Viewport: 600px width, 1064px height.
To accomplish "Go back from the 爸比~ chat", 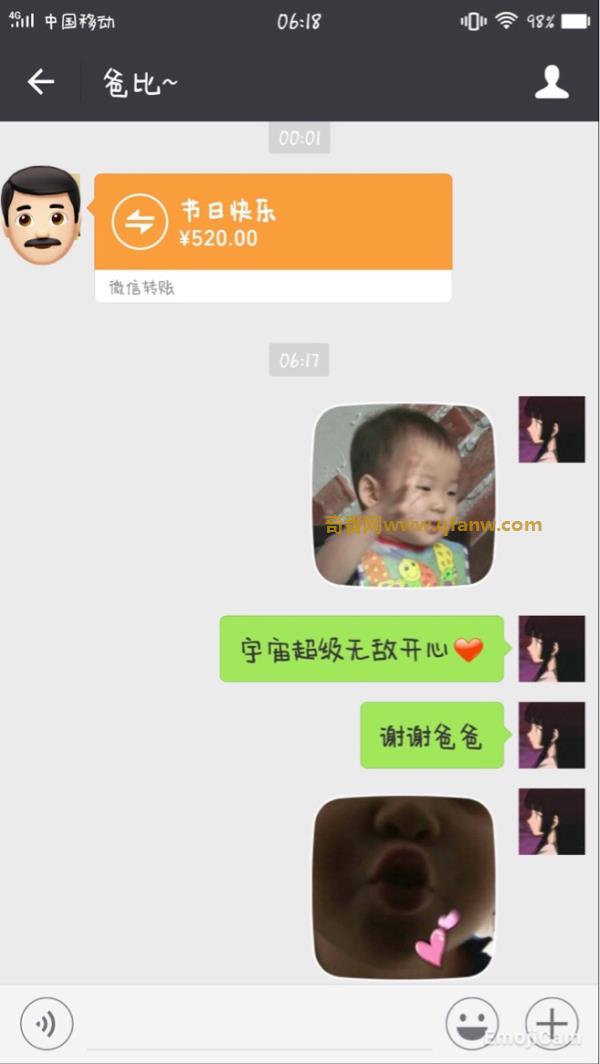I will pos(40,82).
